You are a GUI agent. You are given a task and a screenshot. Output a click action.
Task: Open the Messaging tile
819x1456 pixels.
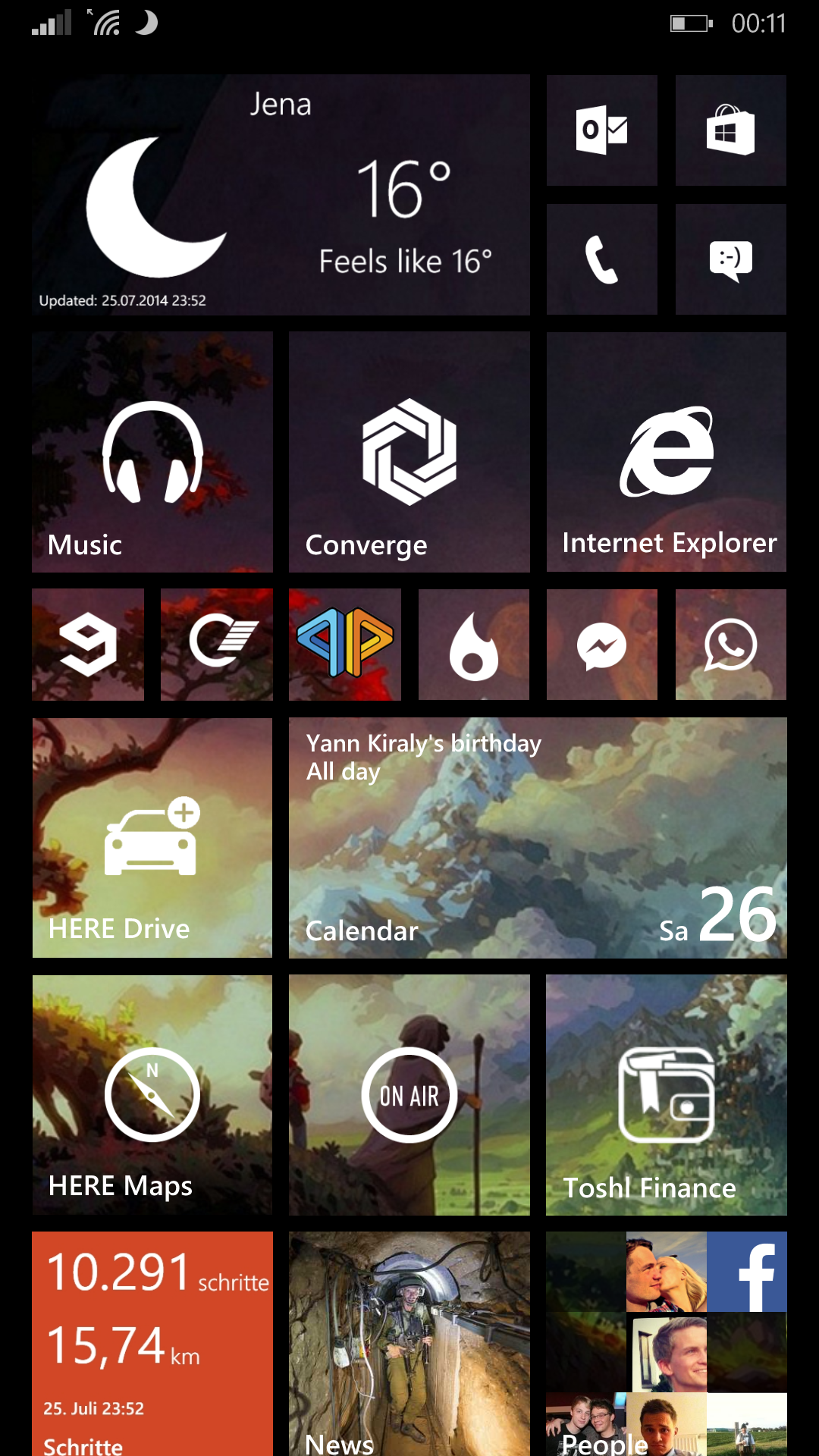click(731, 259)
